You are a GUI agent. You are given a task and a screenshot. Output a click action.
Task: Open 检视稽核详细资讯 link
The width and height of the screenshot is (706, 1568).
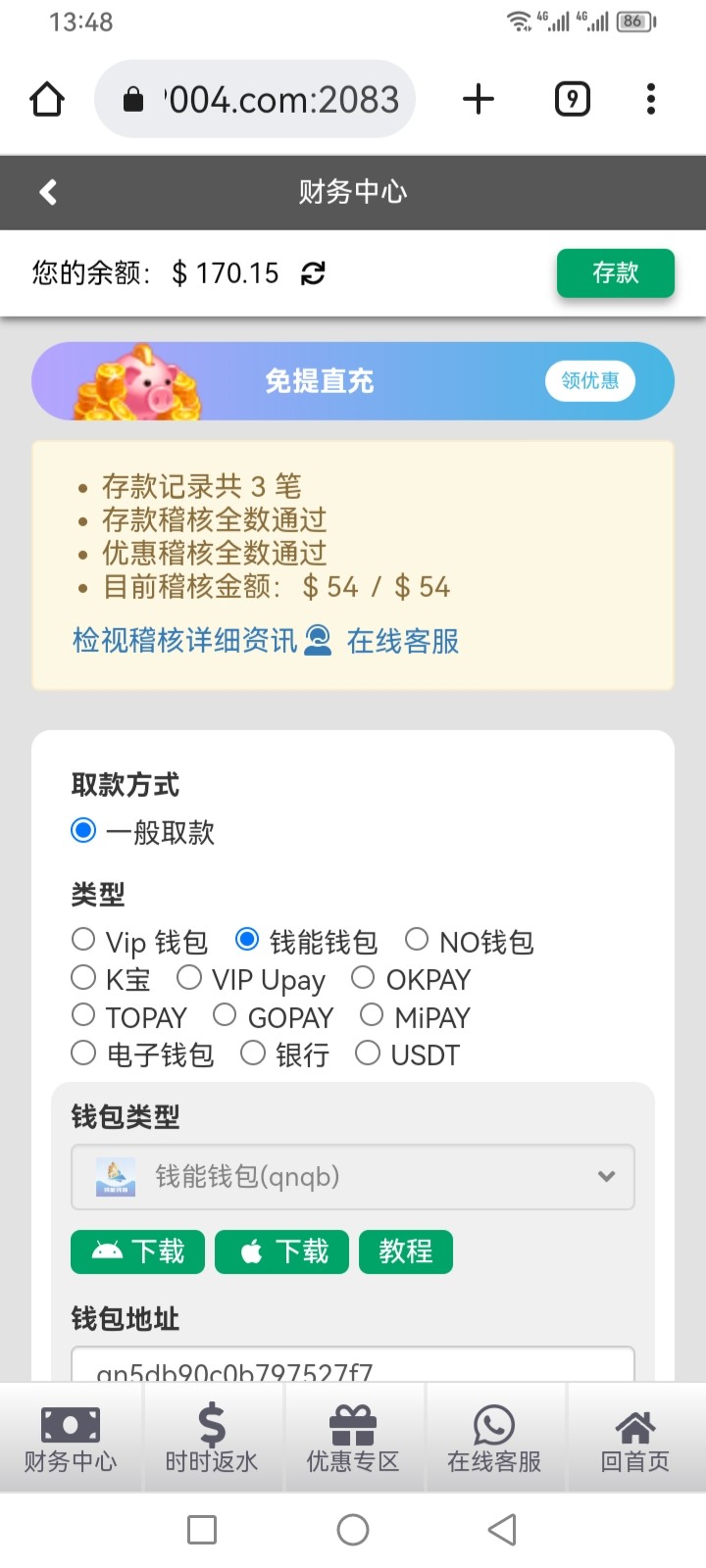(x=184, y=641)
